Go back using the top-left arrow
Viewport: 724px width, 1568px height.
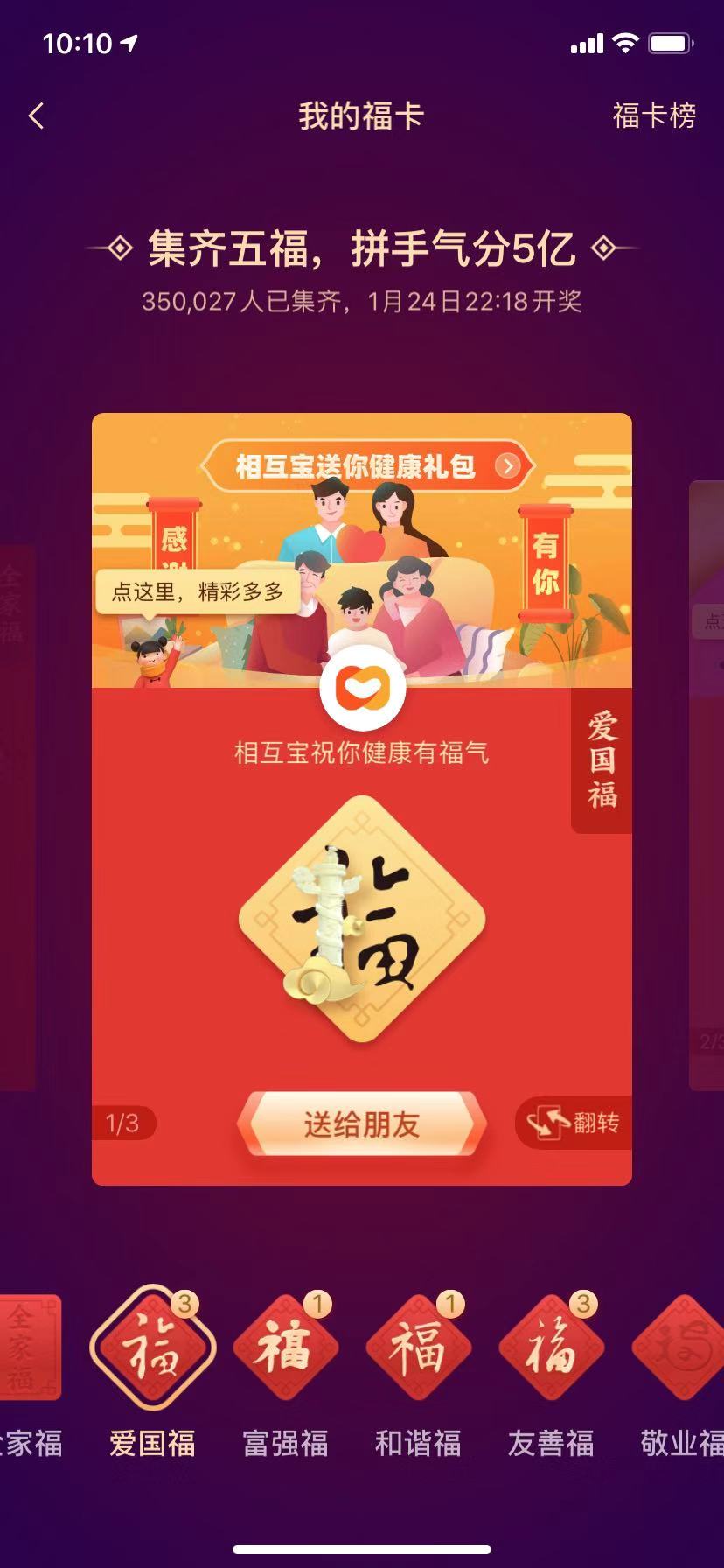(x=36, y=115)
